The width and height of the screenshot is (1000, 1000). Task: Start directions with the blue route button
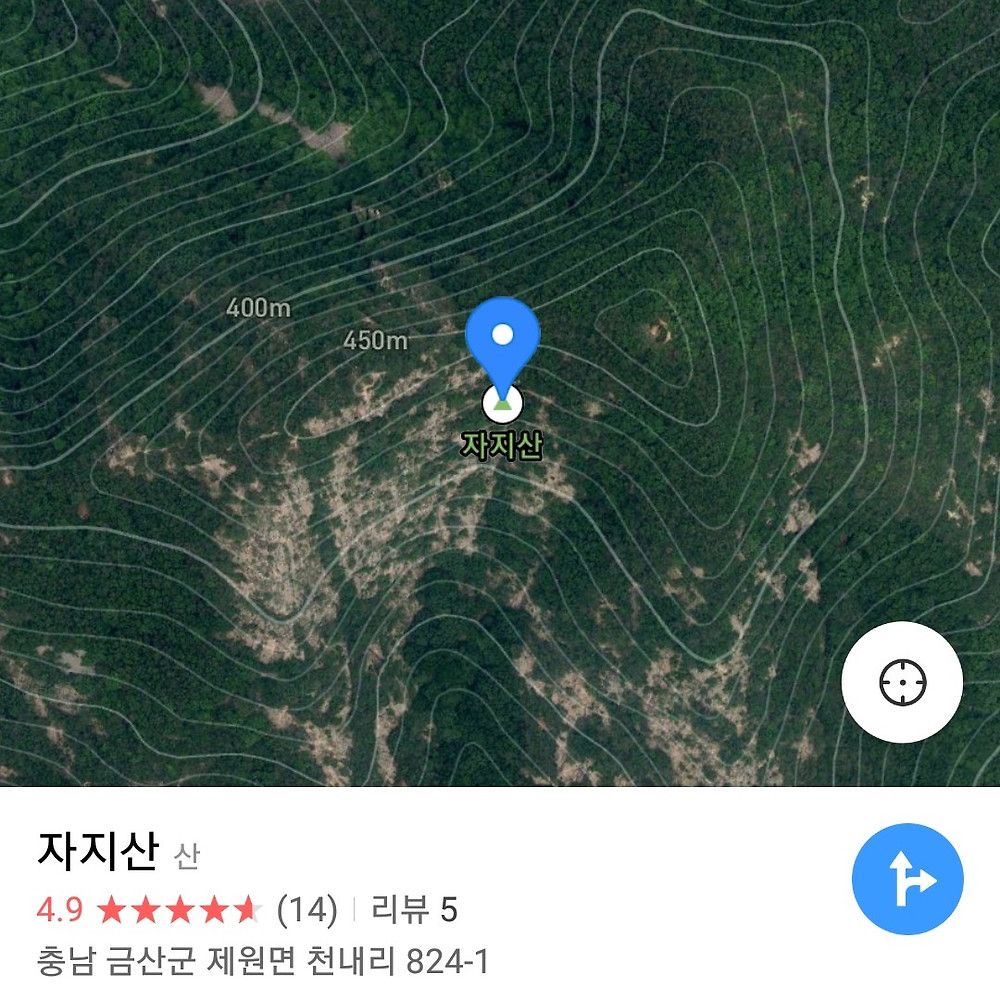pyautogui.click(x=907, y=879)
